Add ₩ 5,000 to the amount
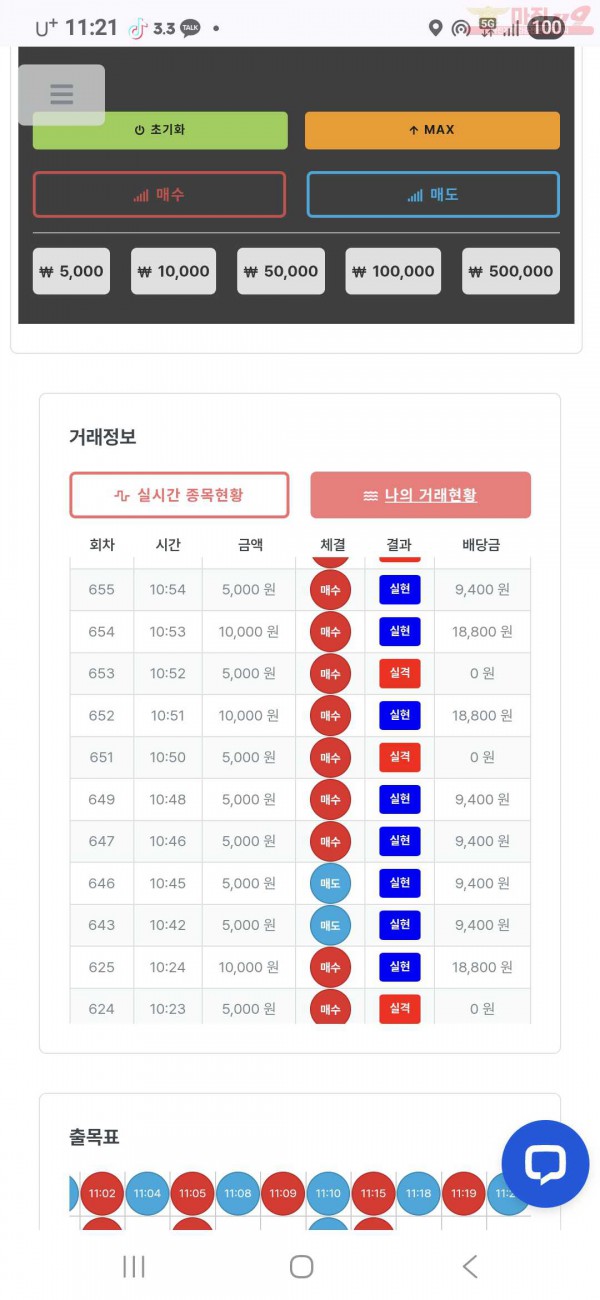The width and height of the screenshot is (600, 1300). (71, 271)
